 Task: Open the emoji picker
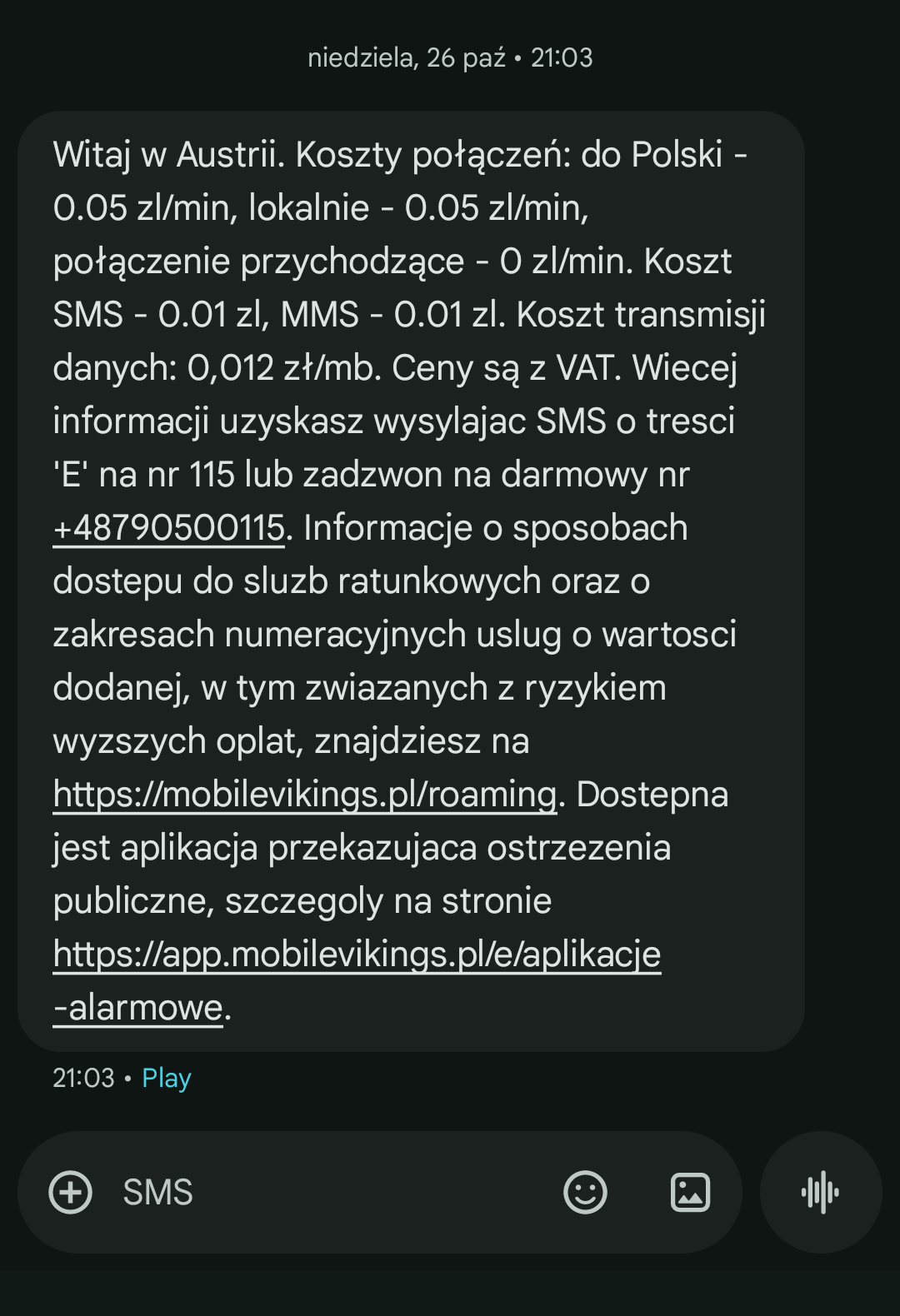585,1192
